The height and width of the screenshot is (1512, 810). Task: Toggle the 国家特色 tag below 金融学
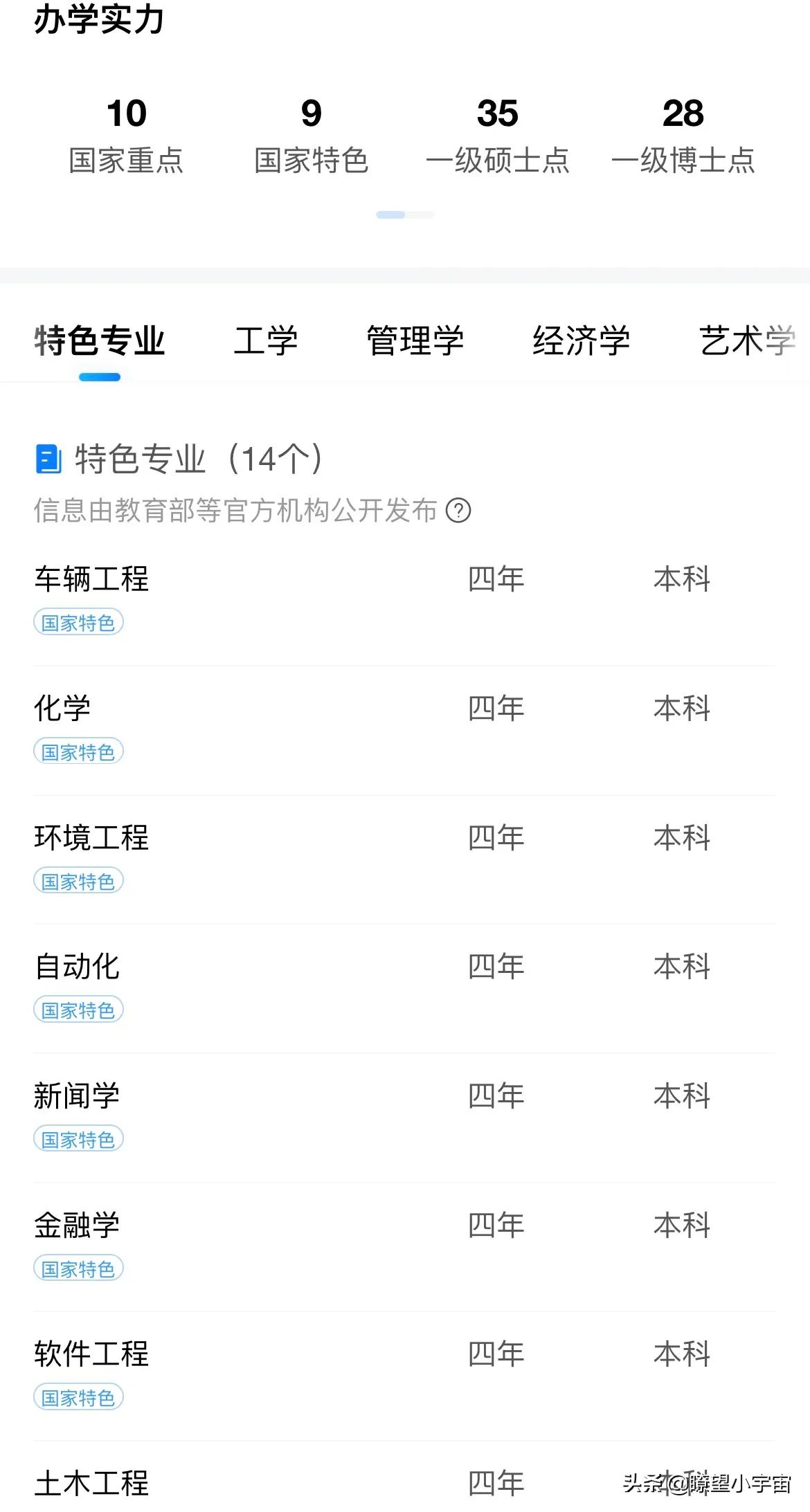click(78, 1269)
